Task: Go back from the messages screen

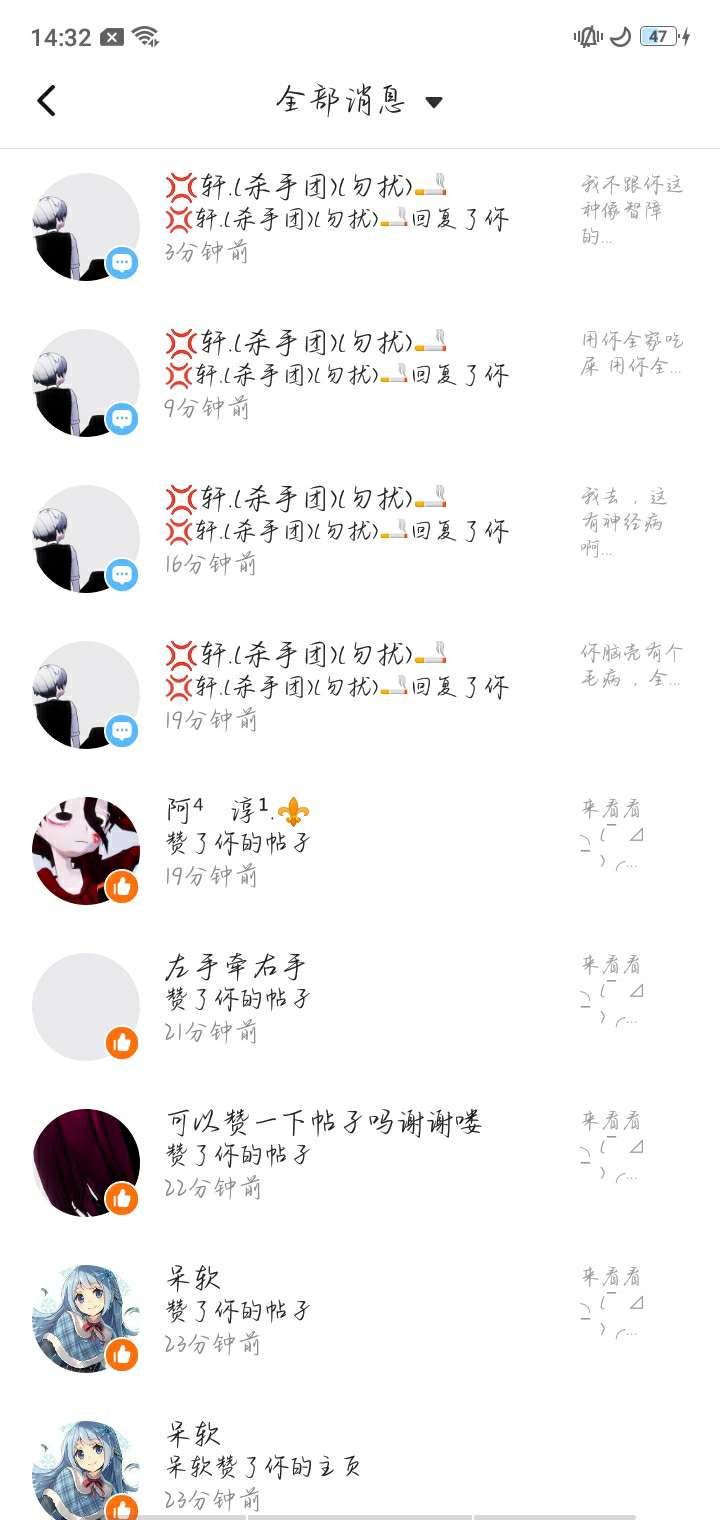Action: [x=46, y=101]
